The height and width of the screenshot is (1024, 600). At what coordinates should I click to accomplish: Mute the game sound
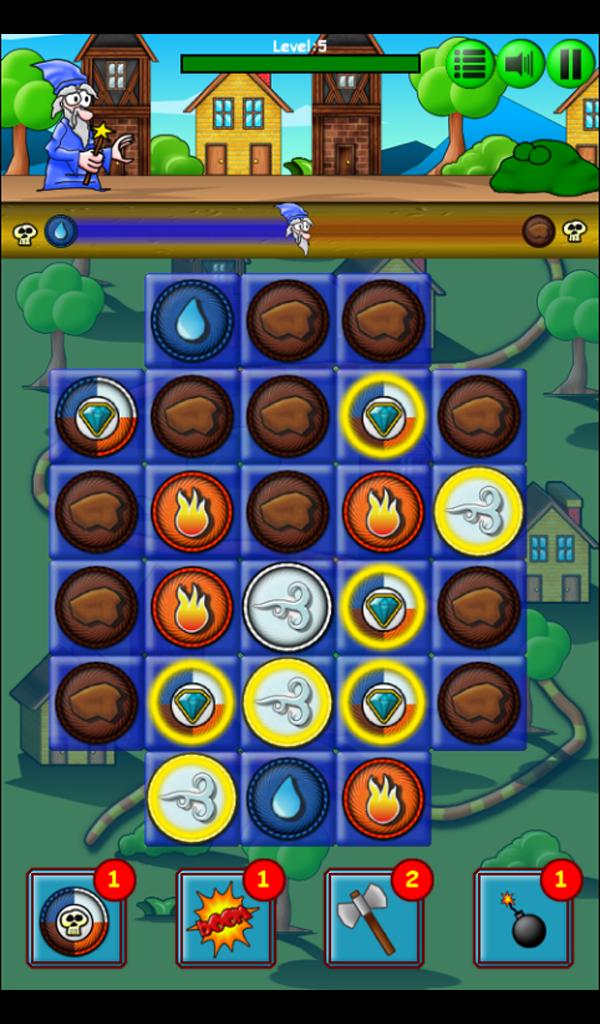[520, 64]
